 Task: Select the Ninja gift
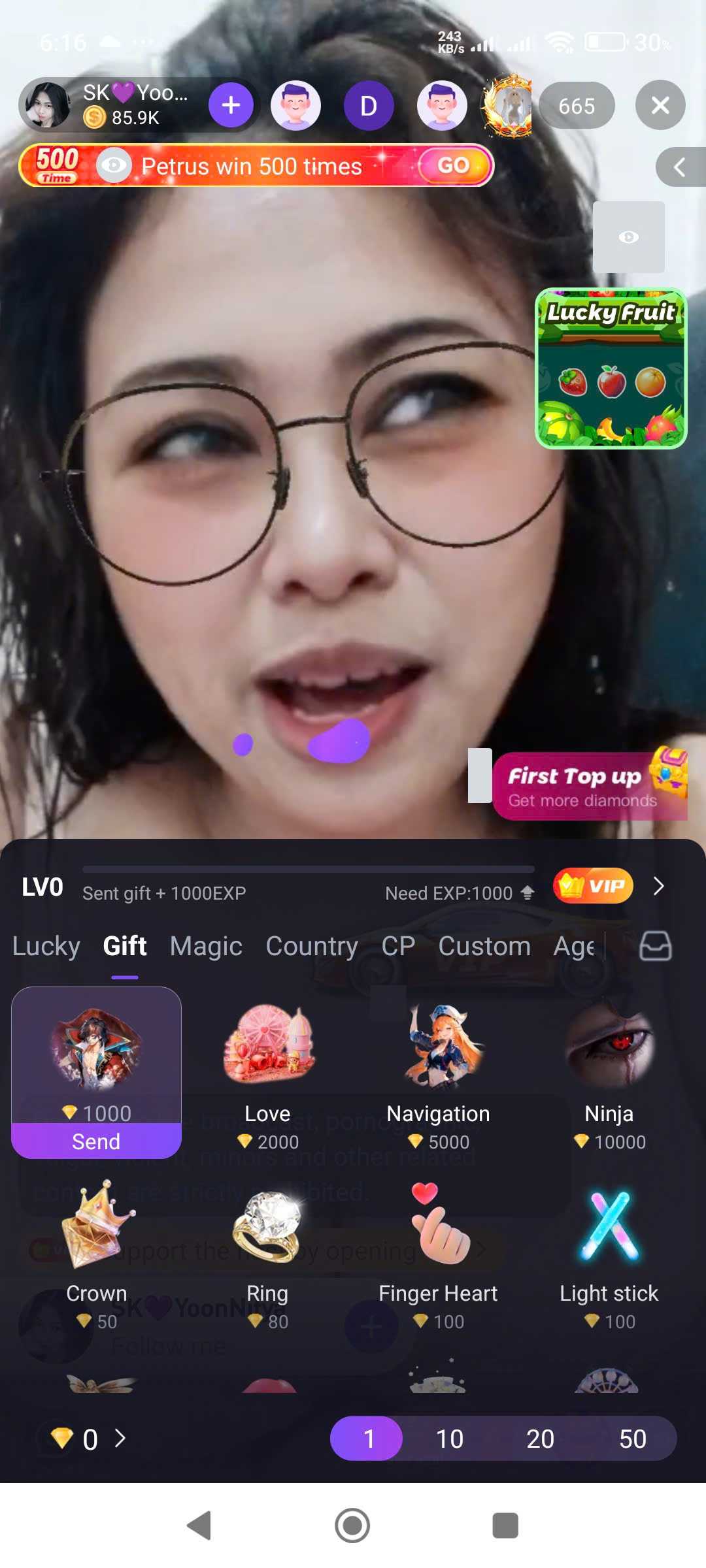coord(609,1071)
